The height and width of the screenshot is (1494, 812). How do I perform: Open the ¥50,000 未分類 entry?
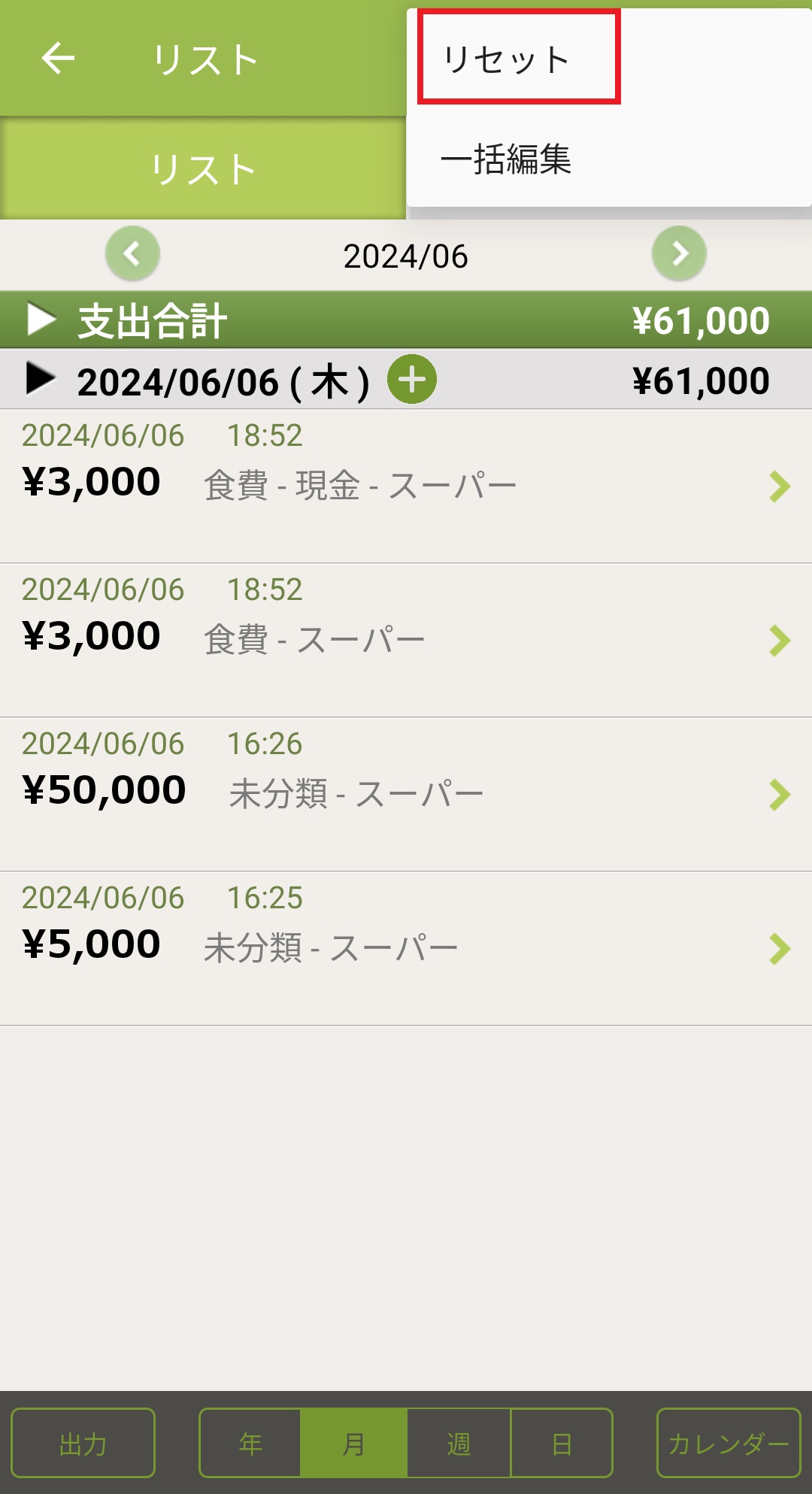406,793
